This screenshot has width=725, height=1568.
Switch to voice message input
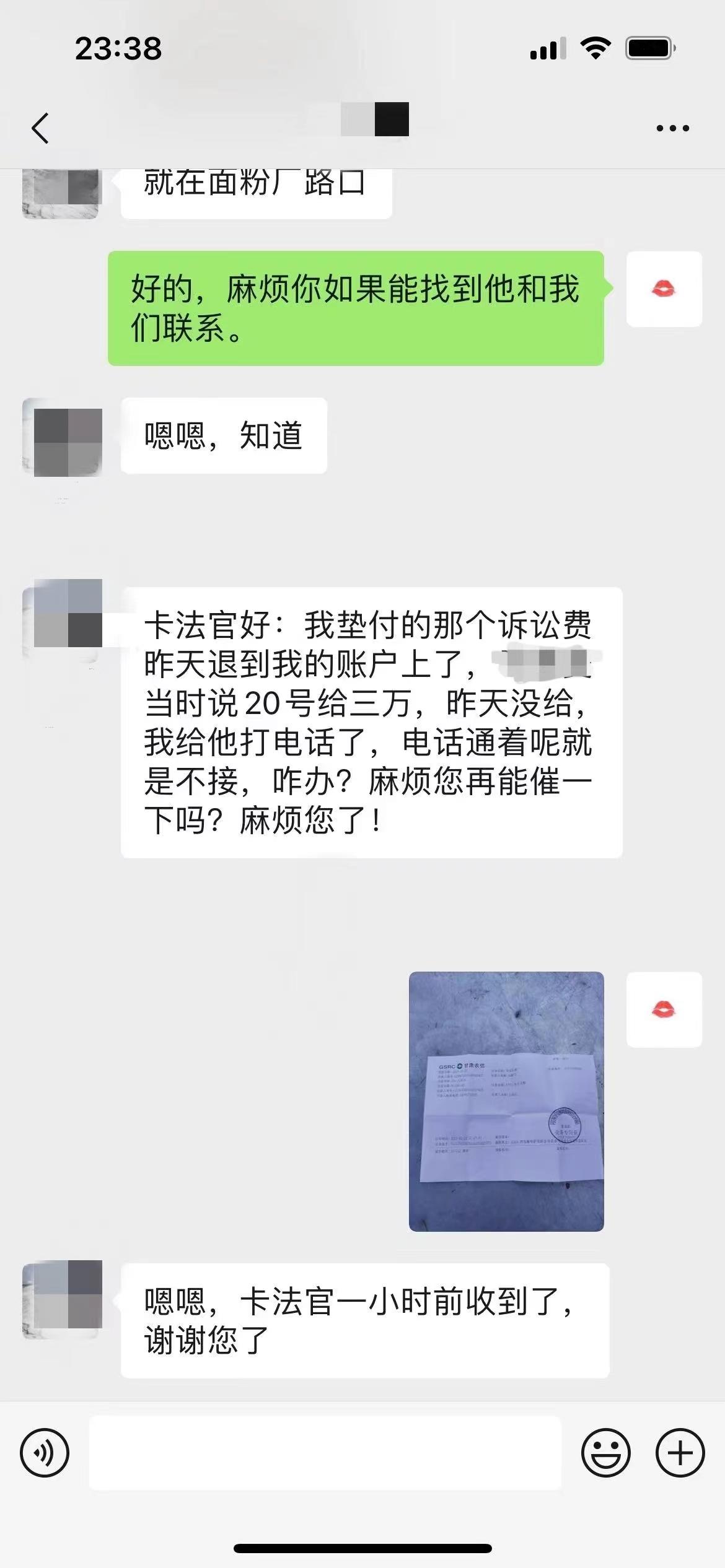(x=45, y=1453)
